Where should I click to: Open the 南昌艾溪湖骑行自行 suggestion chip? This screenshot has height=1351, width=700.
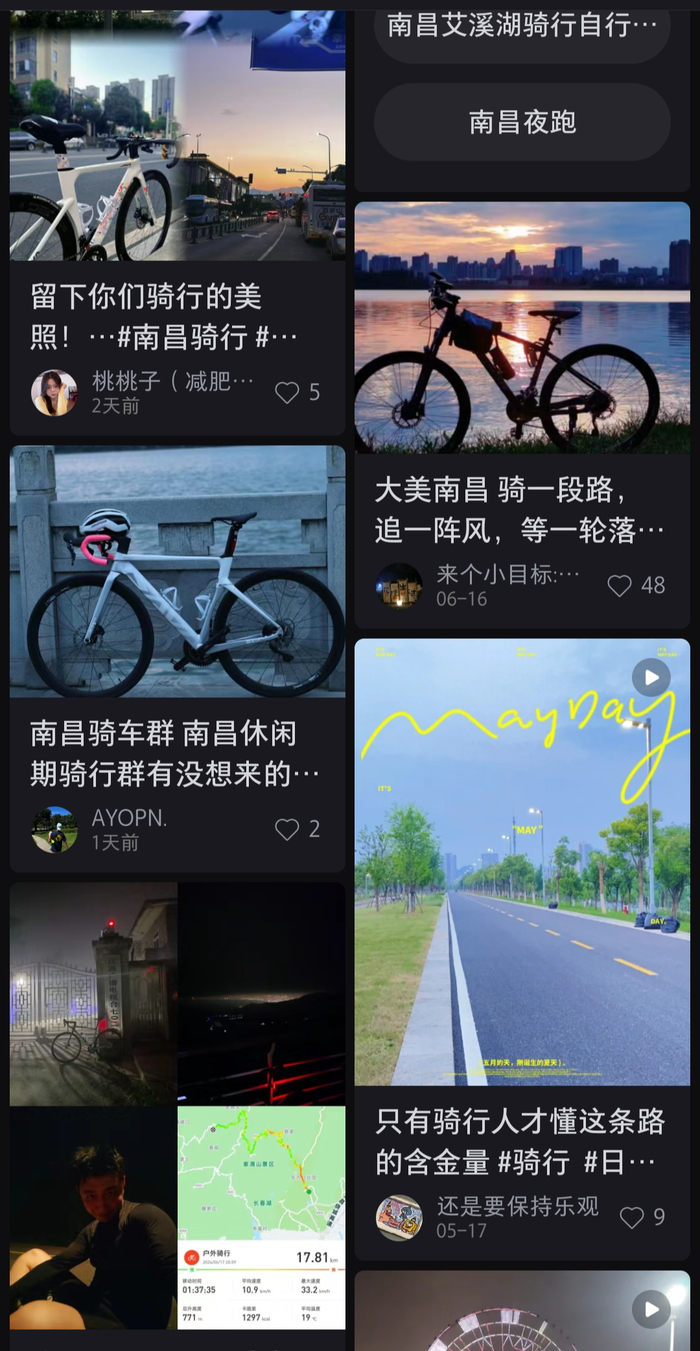[x=522, y=26]
